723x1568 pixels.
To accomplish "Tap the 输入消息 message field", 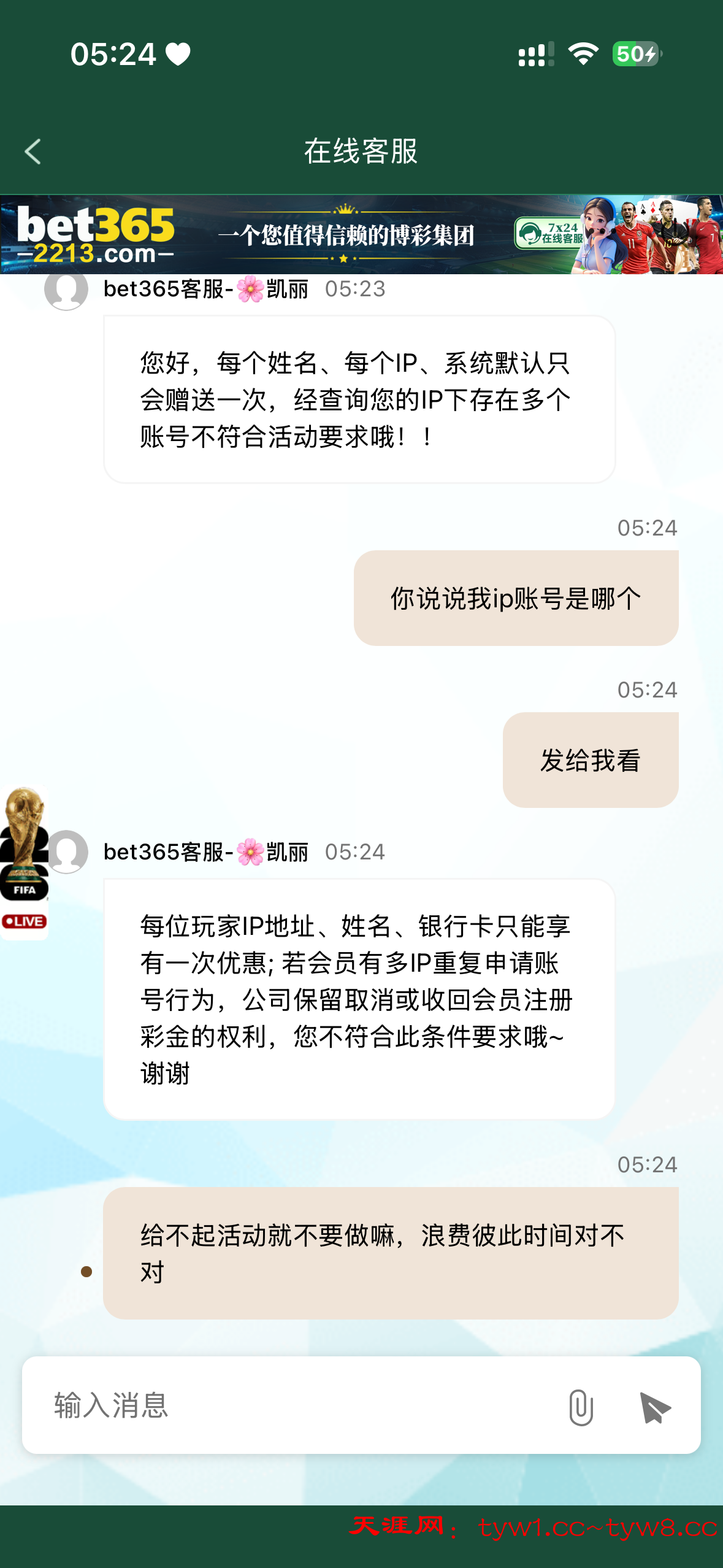I will 294,1405.
